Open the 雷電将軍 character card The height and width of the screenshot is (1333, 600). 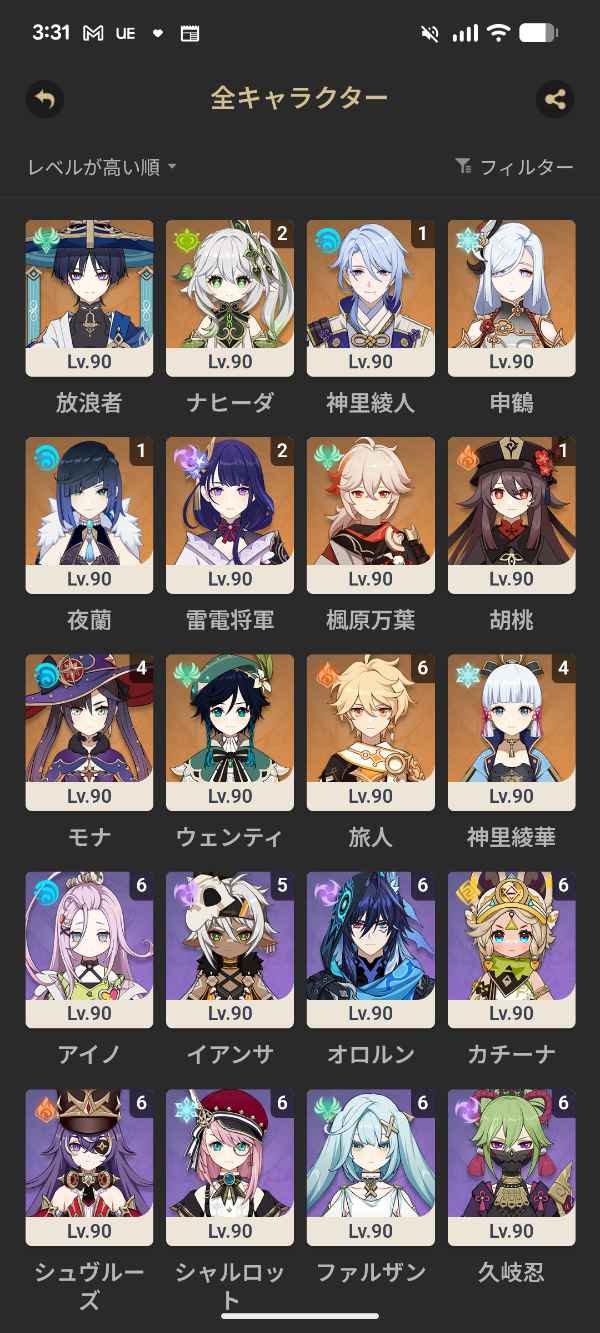pos(230,515)
